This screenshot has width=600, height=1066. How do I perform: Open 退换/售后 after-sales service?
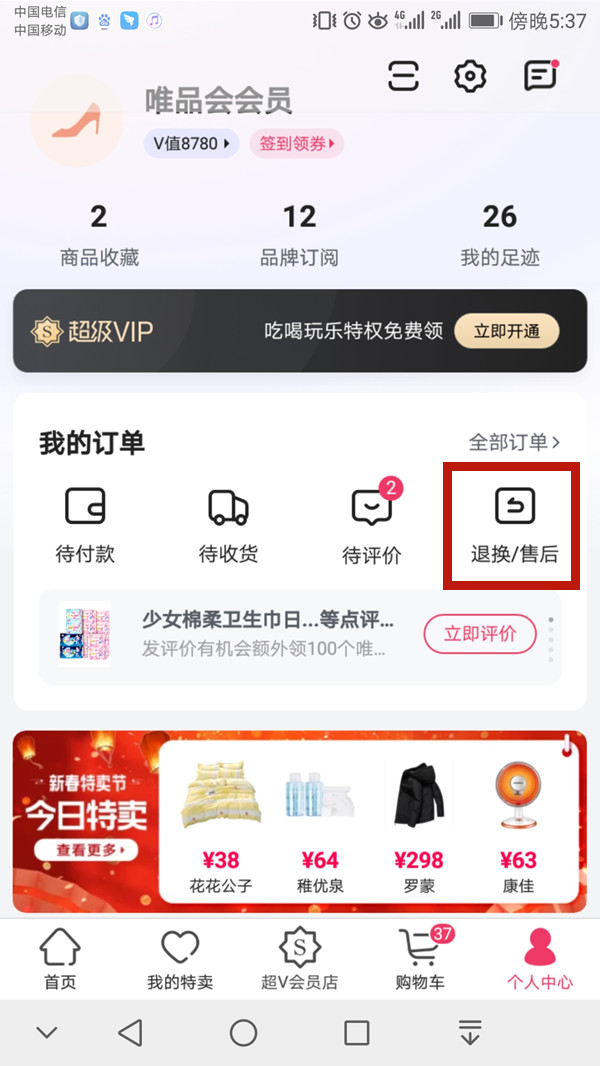point(514,524)
